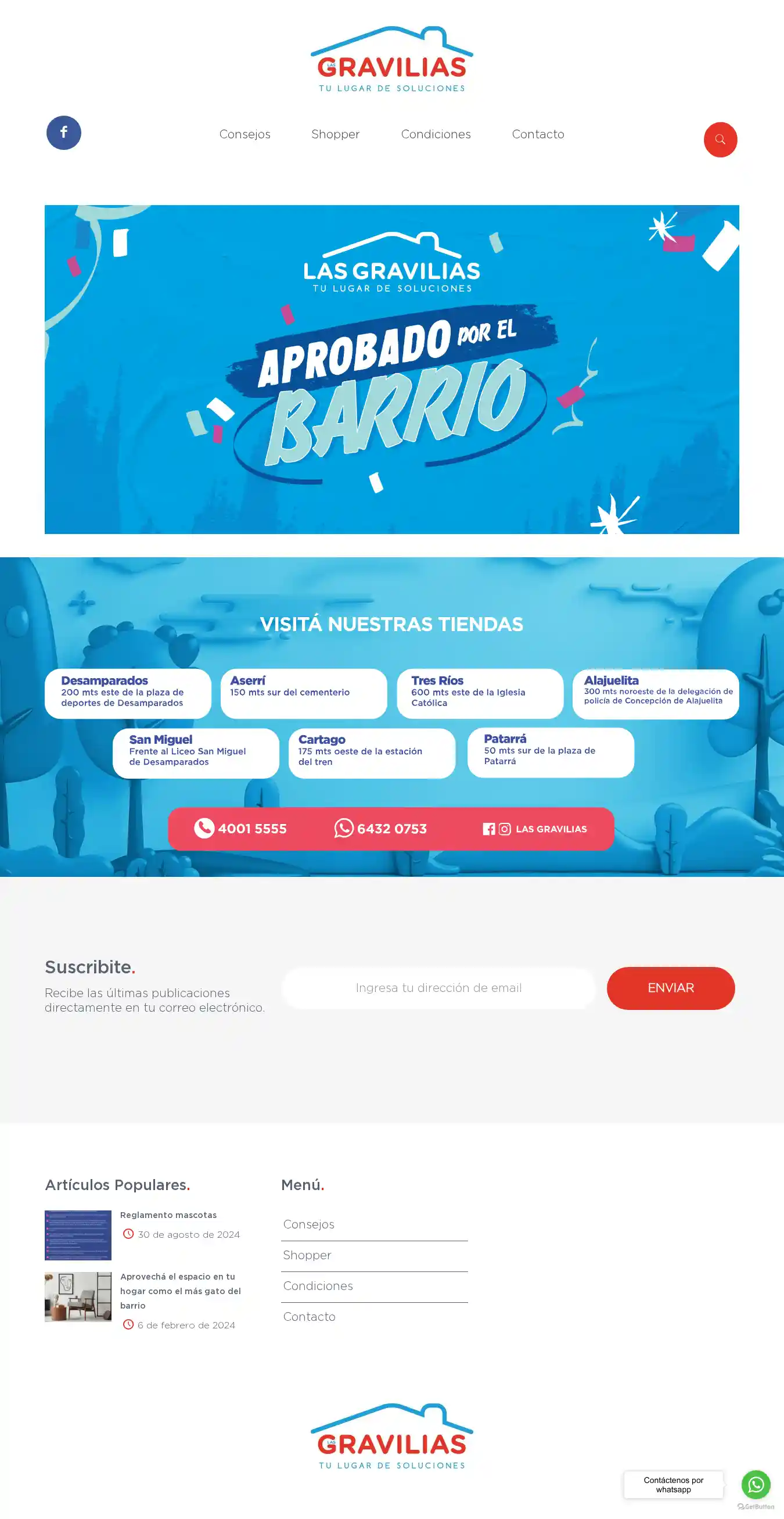Viewport: 784px width, 1519px height.
Task: Tap the Reglamento mascotas thumbnail image
Action: 78,1235
